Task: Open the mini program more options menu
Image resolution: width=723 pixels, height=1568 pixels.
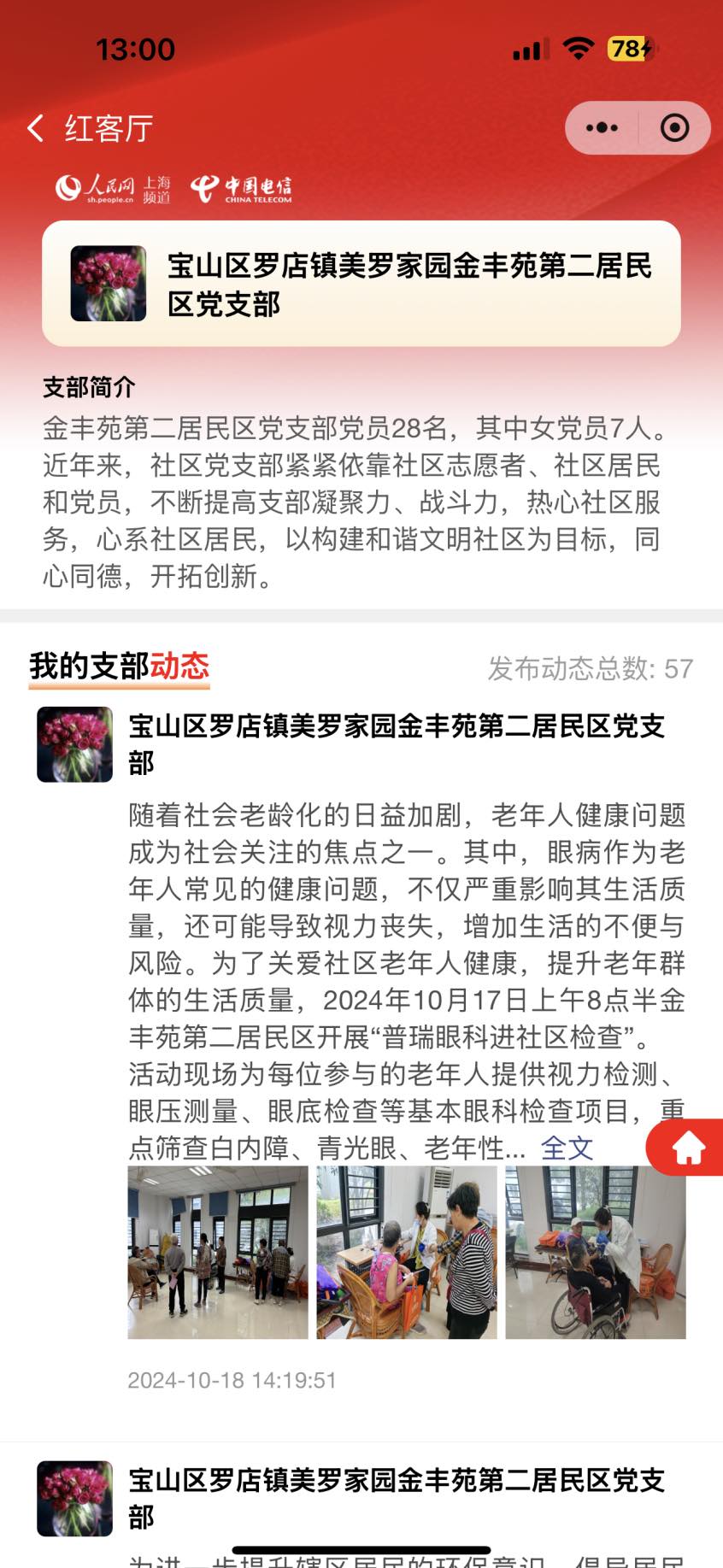Action: [602, 128]
